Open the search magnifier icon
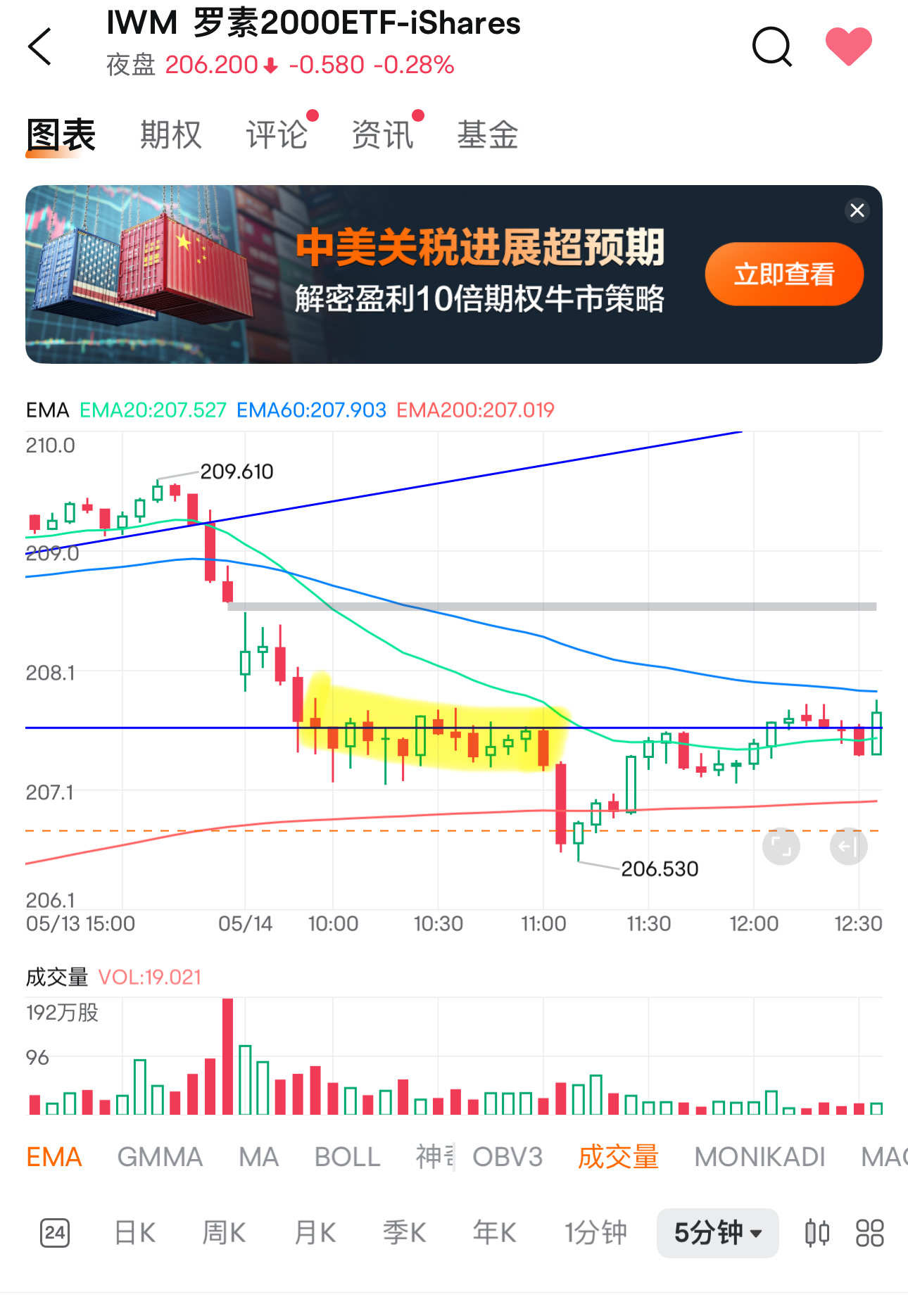 click(771, 47)
